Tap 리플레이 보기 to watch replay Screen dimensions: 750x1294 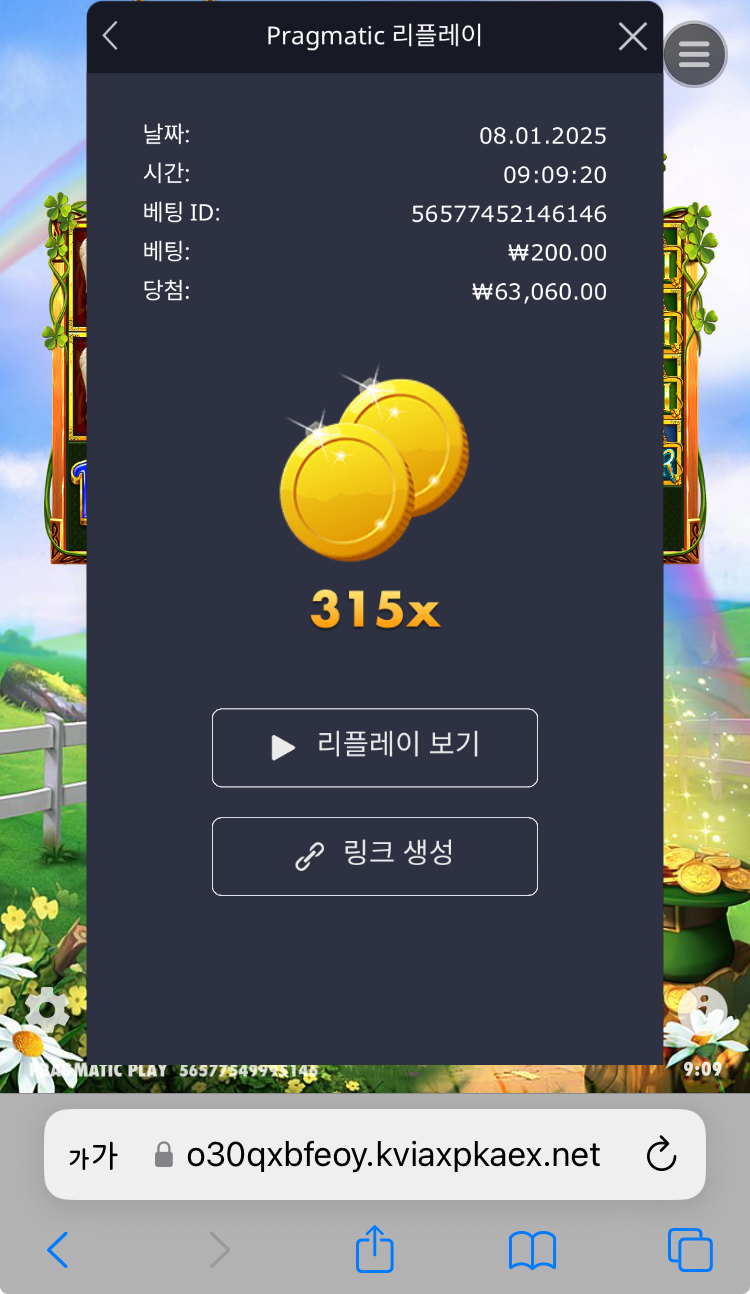point(375,748)
